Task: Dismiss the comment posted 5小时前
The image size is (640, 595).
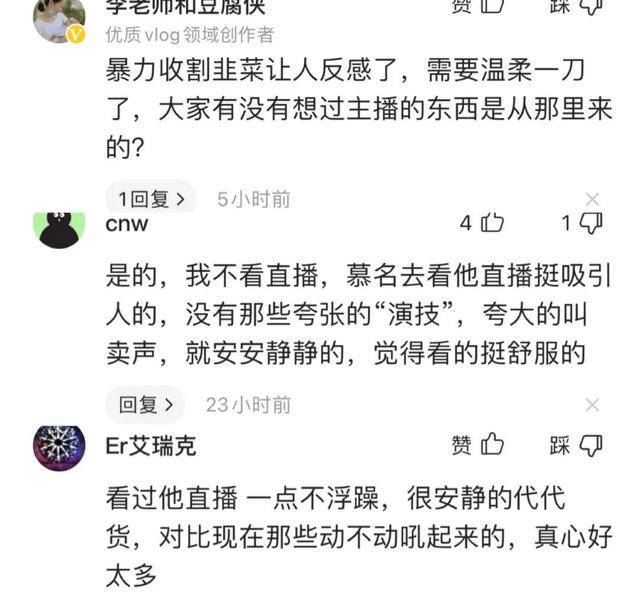Action: click(592, 199)
